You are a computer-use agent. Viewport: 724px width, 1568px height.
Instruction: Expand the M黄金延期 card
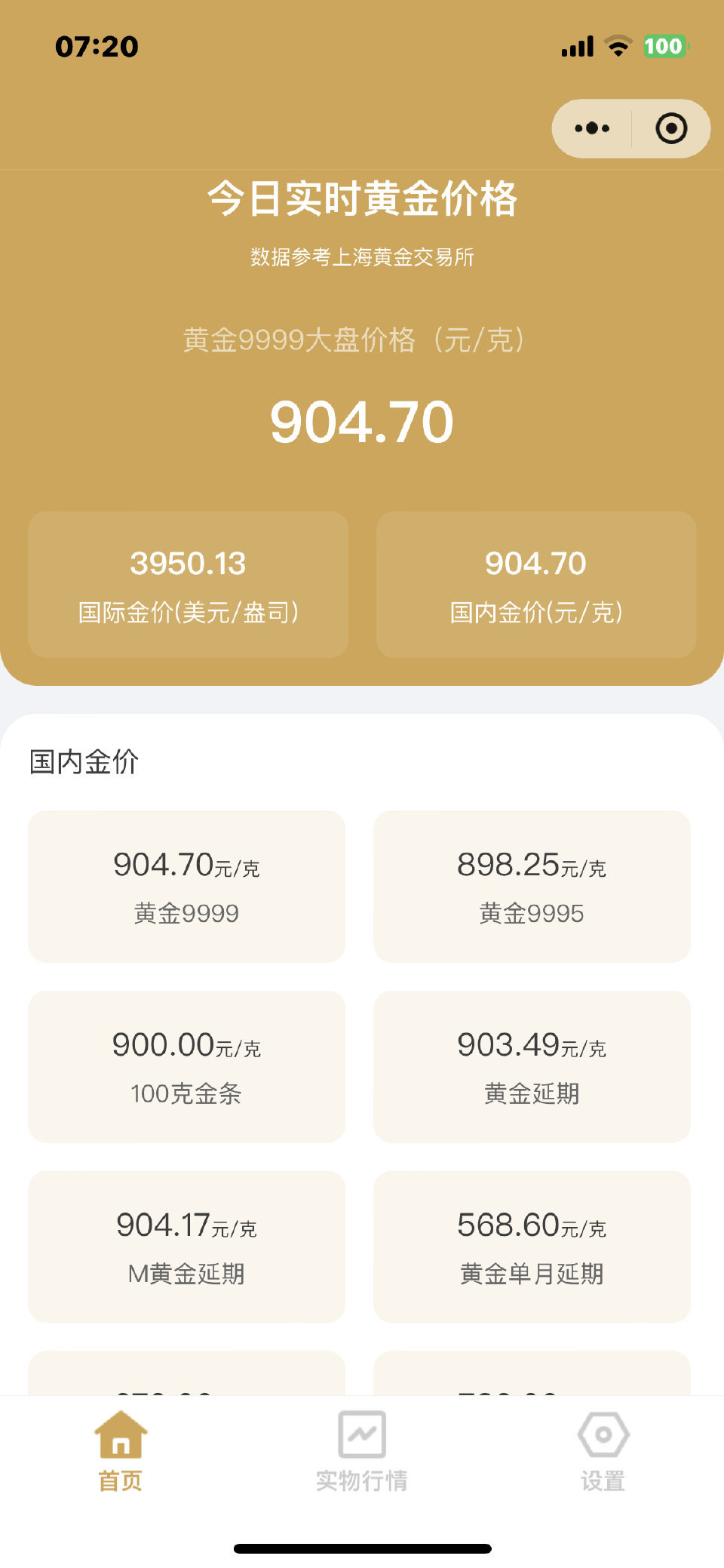click(186, 1247)
